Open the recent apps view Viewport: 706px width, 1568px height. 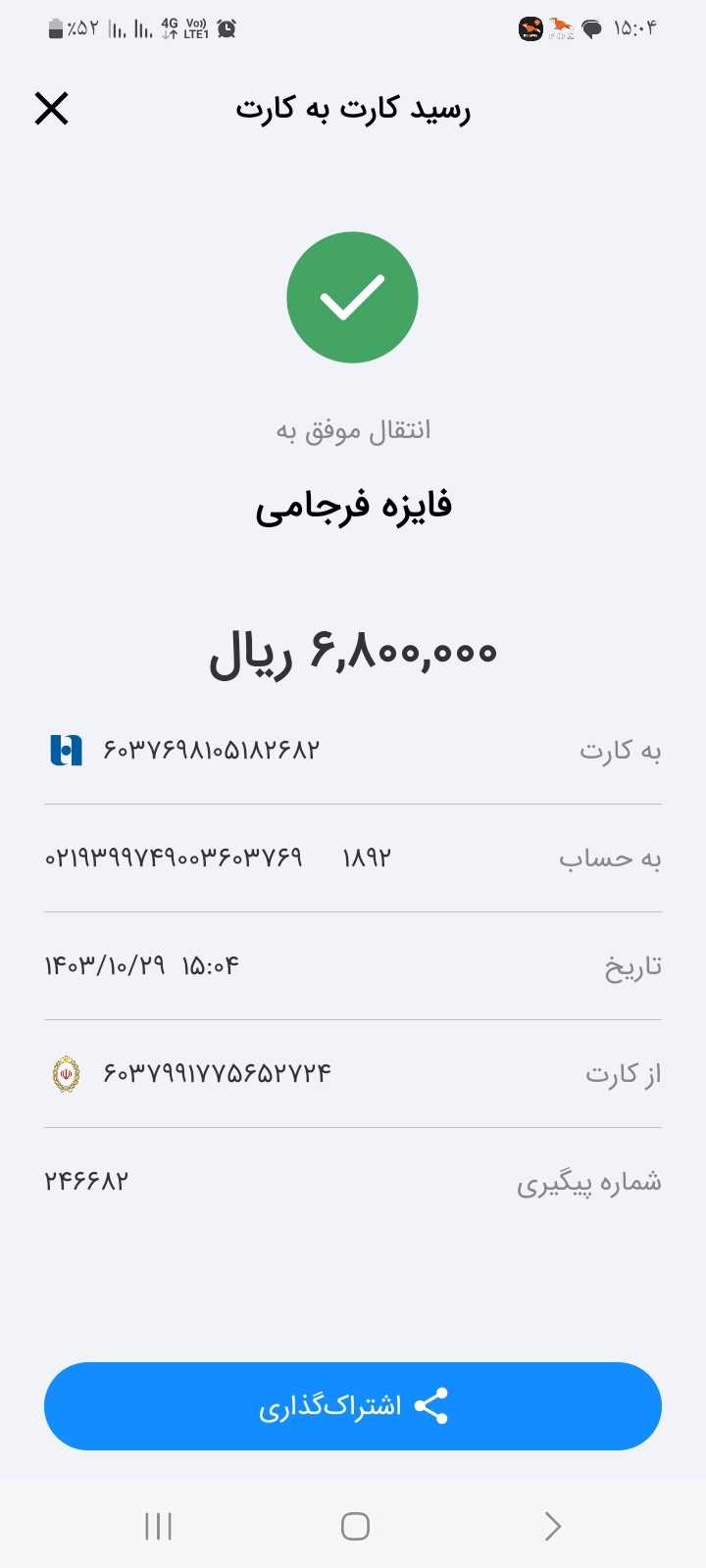[158, 1526]
